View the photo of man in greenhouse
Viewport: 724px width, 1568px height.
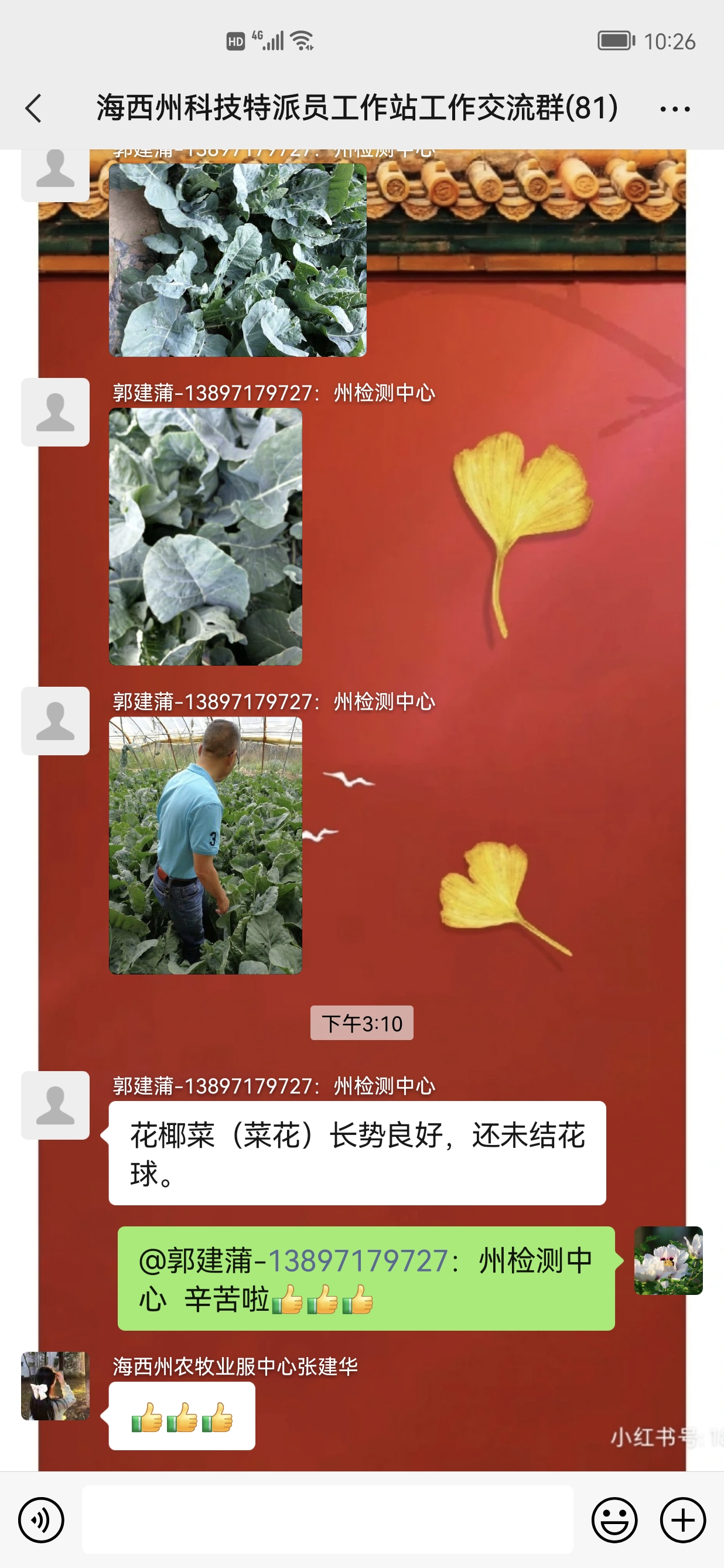[205, 846]
